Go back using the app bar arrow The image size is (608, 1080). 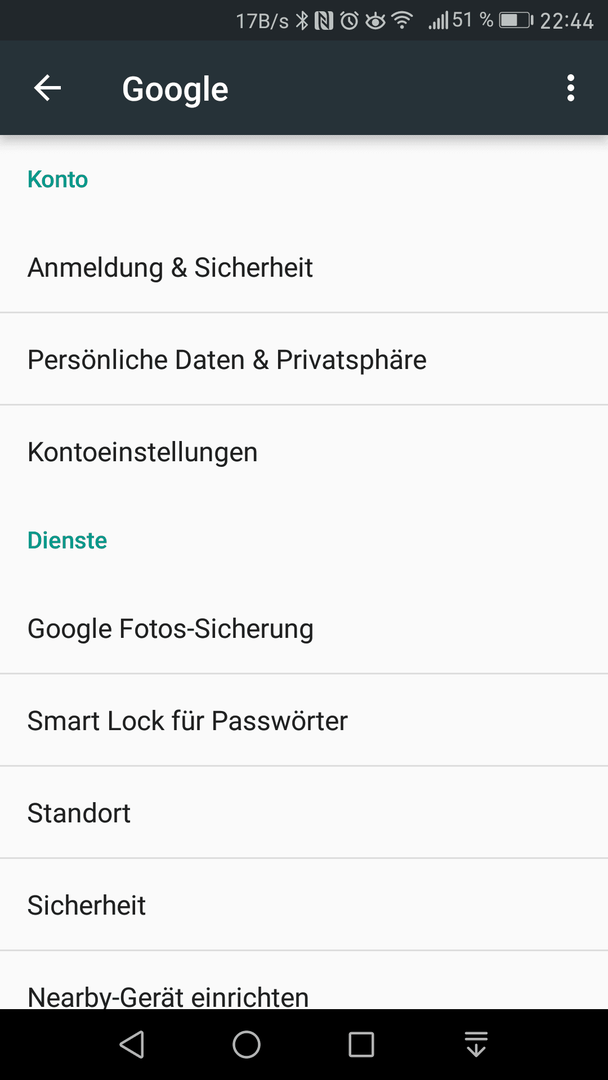pos(48,88)
